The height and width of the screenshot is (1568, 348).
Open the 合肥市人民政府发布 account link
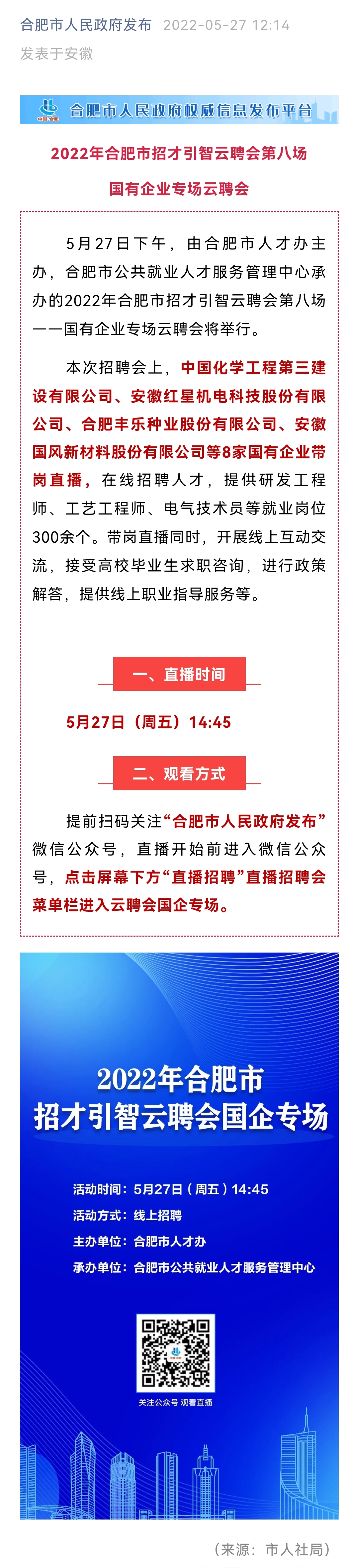(86, 25)
